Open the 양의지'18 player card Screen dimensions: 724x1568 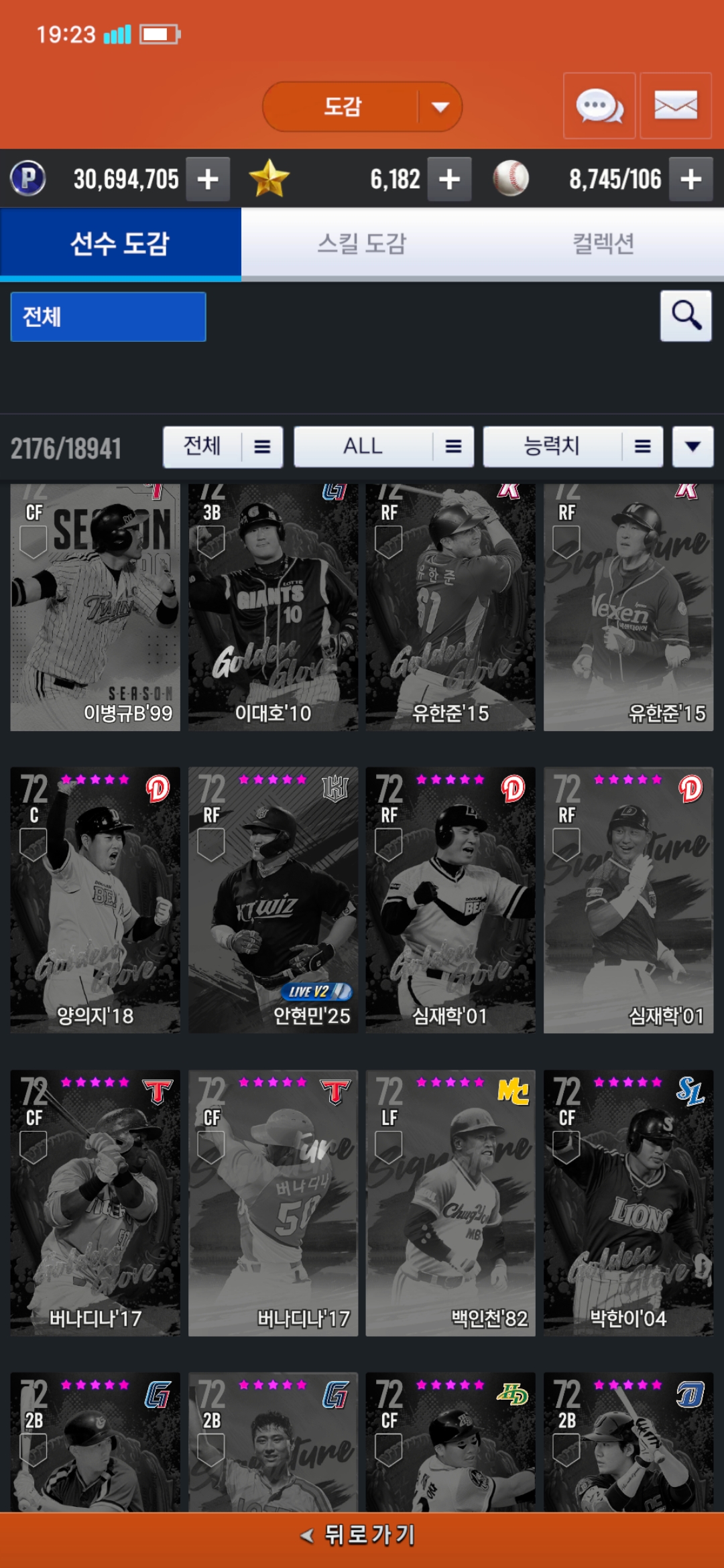point(95,899)
